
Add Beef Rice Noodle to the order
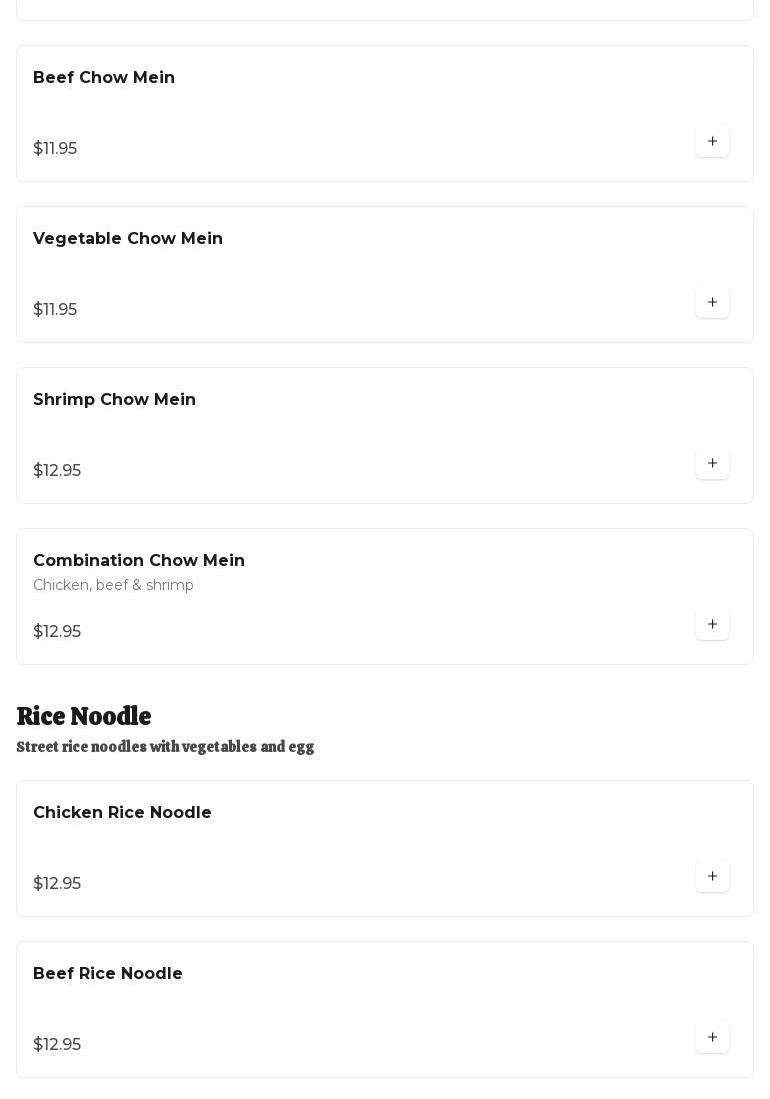click(x=712, y=1038)
